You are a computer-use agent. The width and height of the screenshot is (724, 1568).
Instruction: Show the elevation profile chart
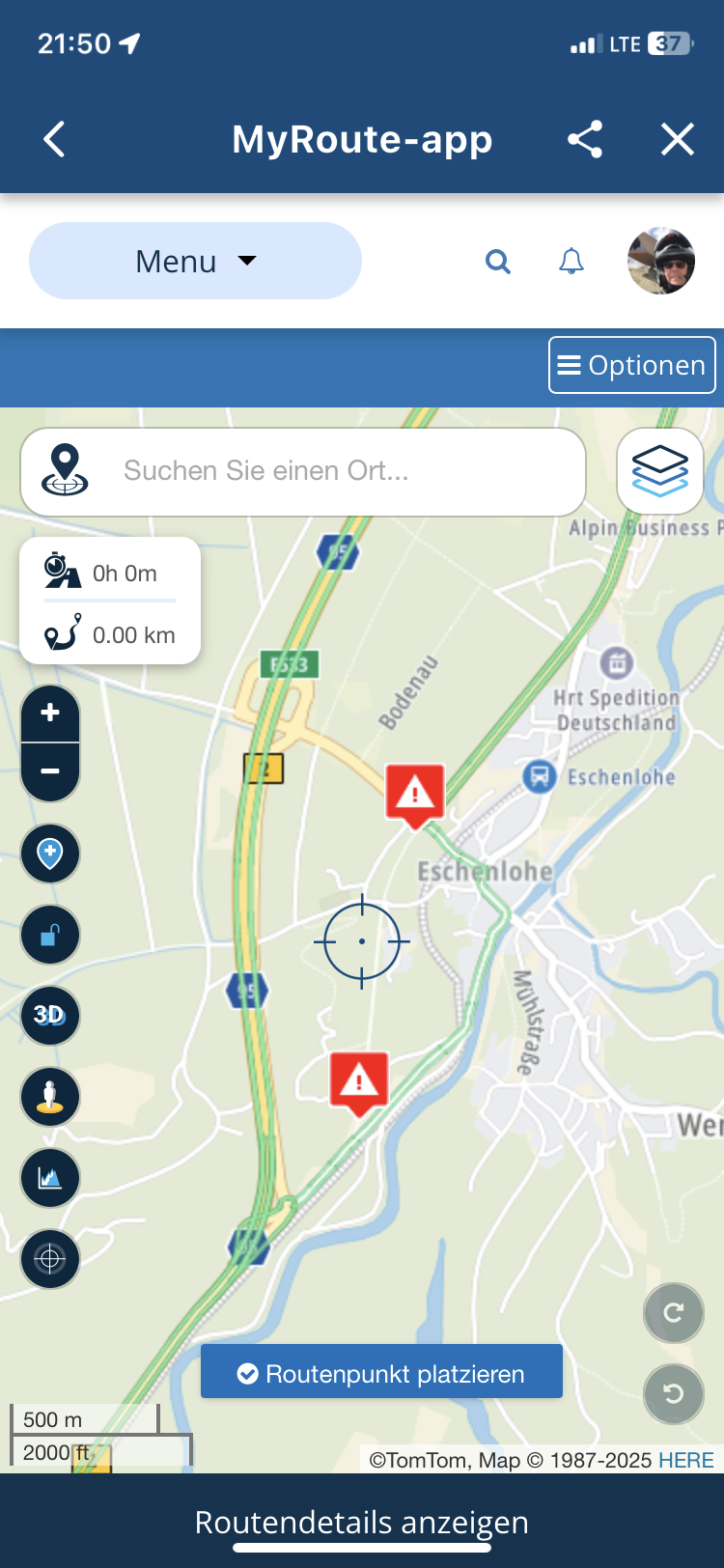click(50, 1178)
